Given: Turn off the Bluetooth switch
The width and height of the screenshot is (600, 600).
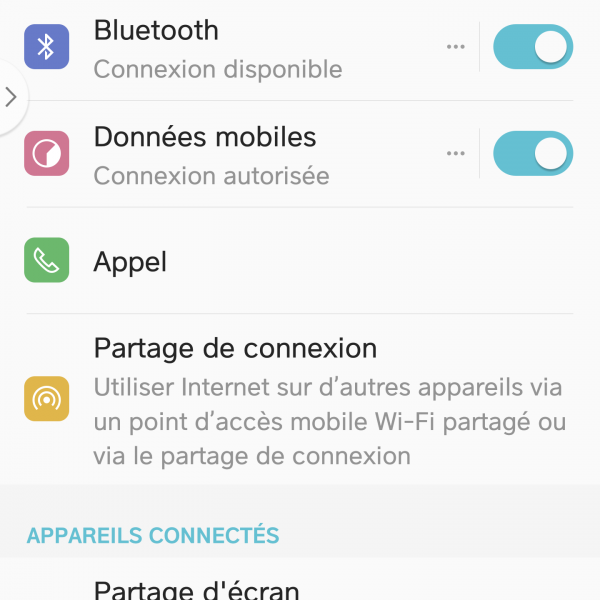Looking at the screenshot, I should tap(533, 47).
